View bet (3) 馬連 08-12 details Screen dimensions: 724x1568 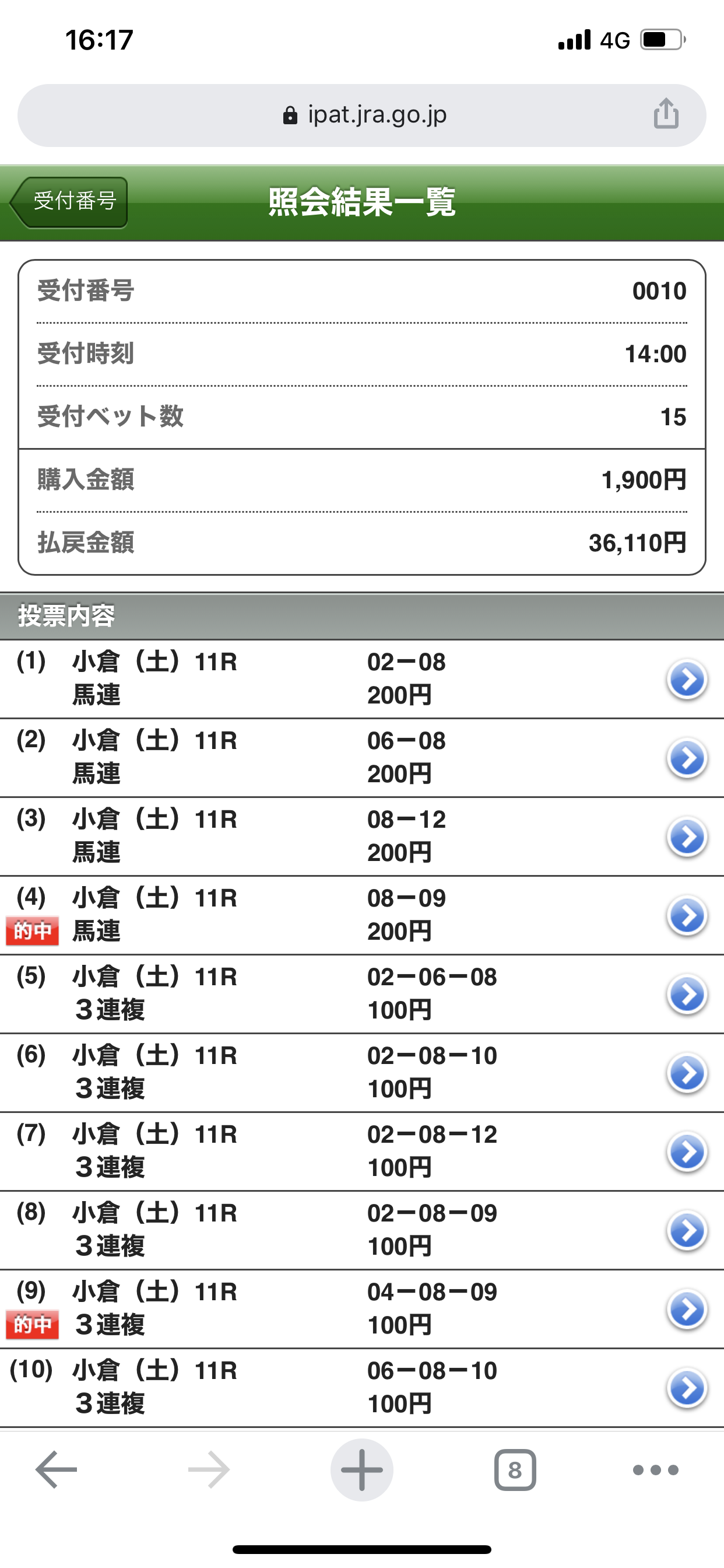[687, 836]
